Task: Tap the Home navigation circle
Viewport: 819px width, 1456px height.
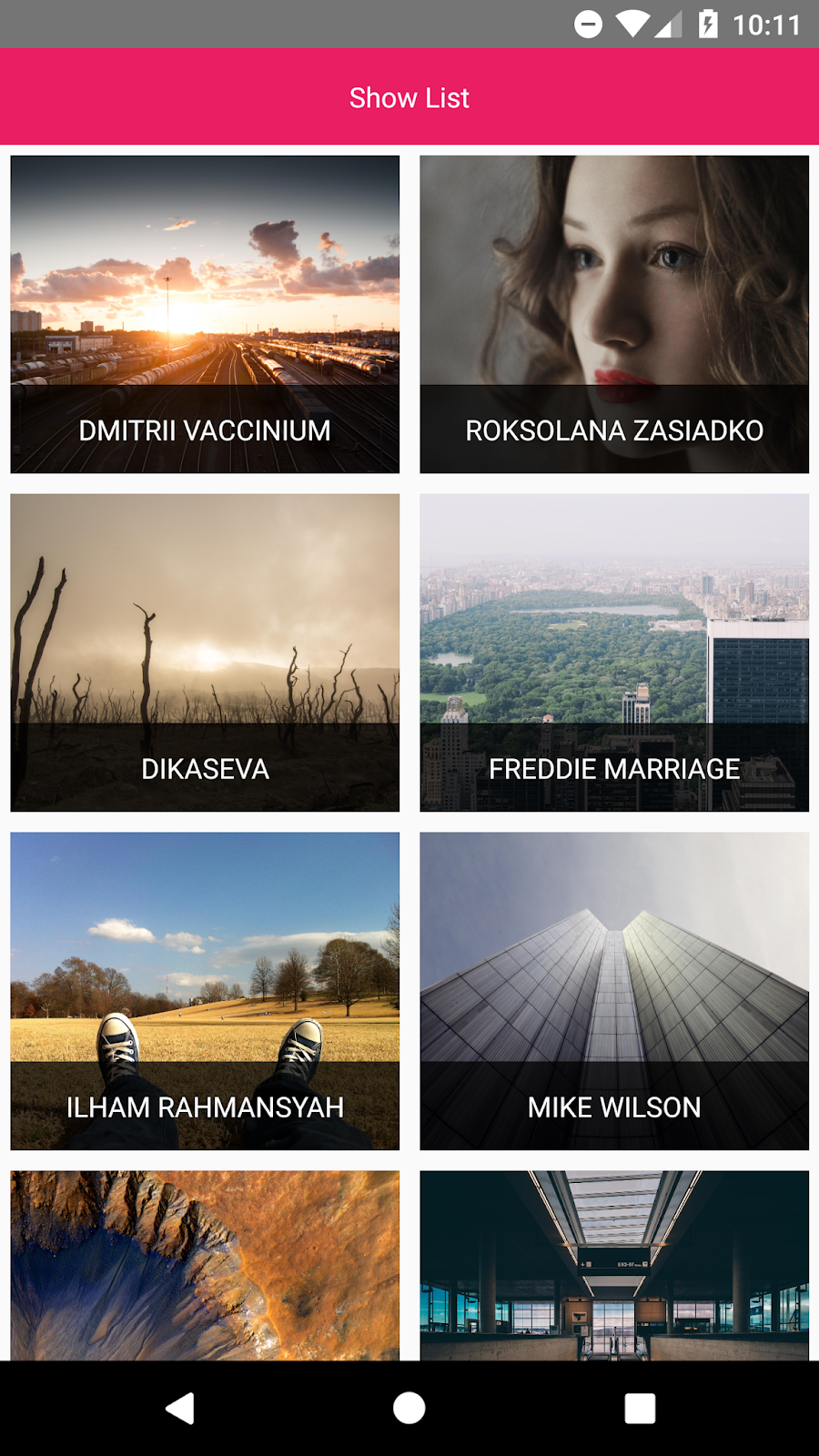Action: pos(409,1407)
